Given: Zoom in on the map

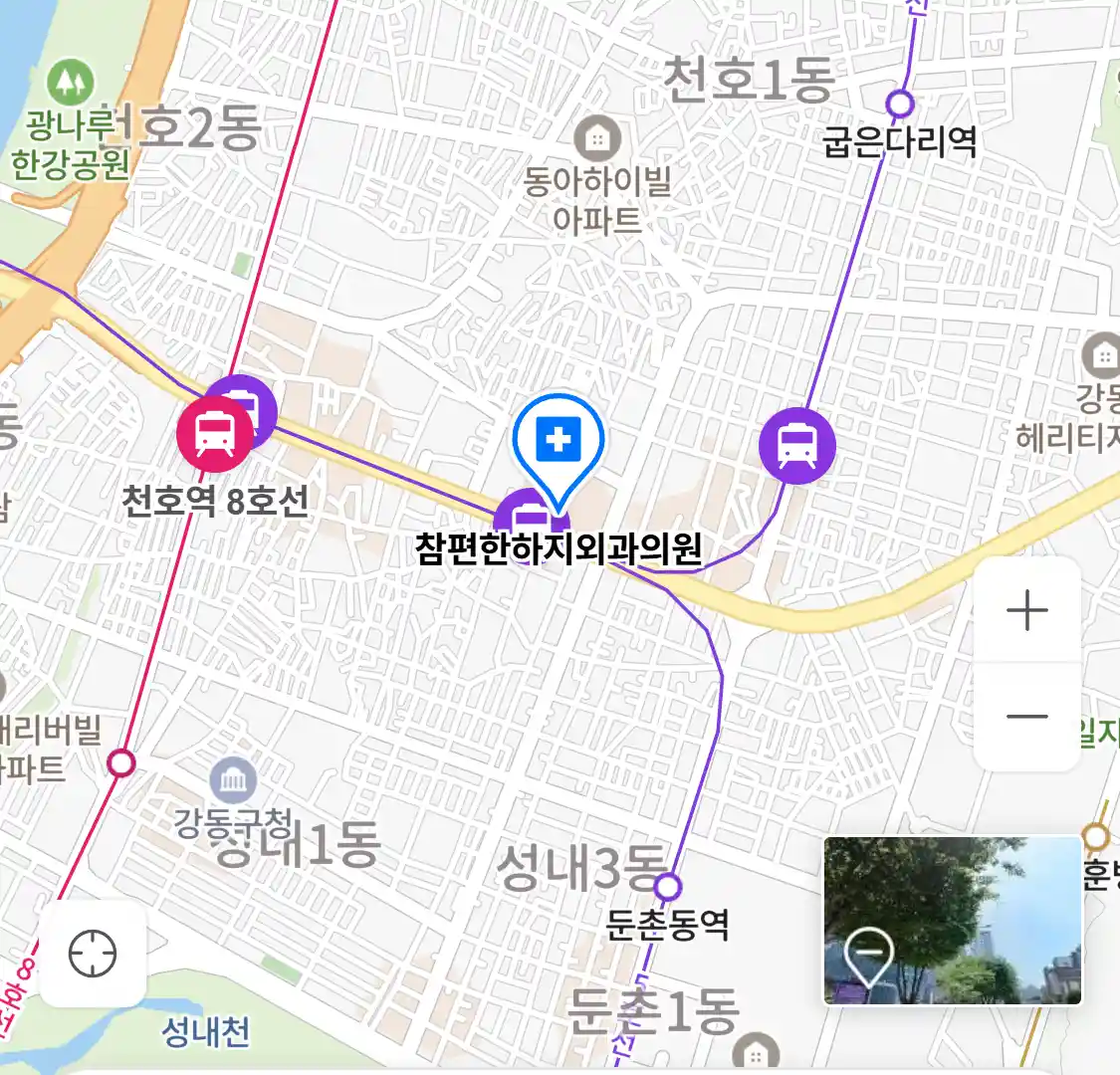Looking at the screenshot, I should click(1026, 610).
